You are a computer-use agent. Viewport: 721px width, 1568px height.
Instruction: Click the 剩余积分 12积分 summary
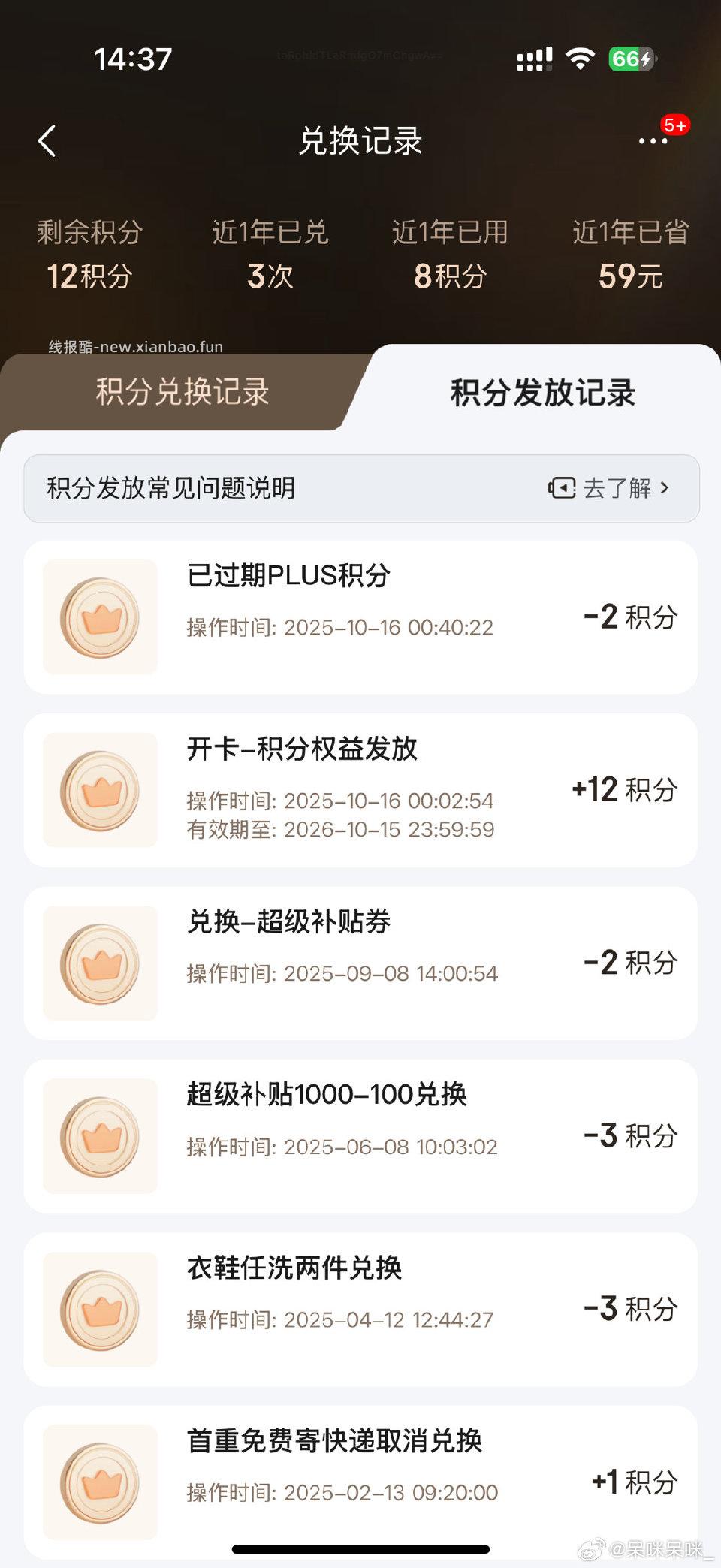(91, 255)
